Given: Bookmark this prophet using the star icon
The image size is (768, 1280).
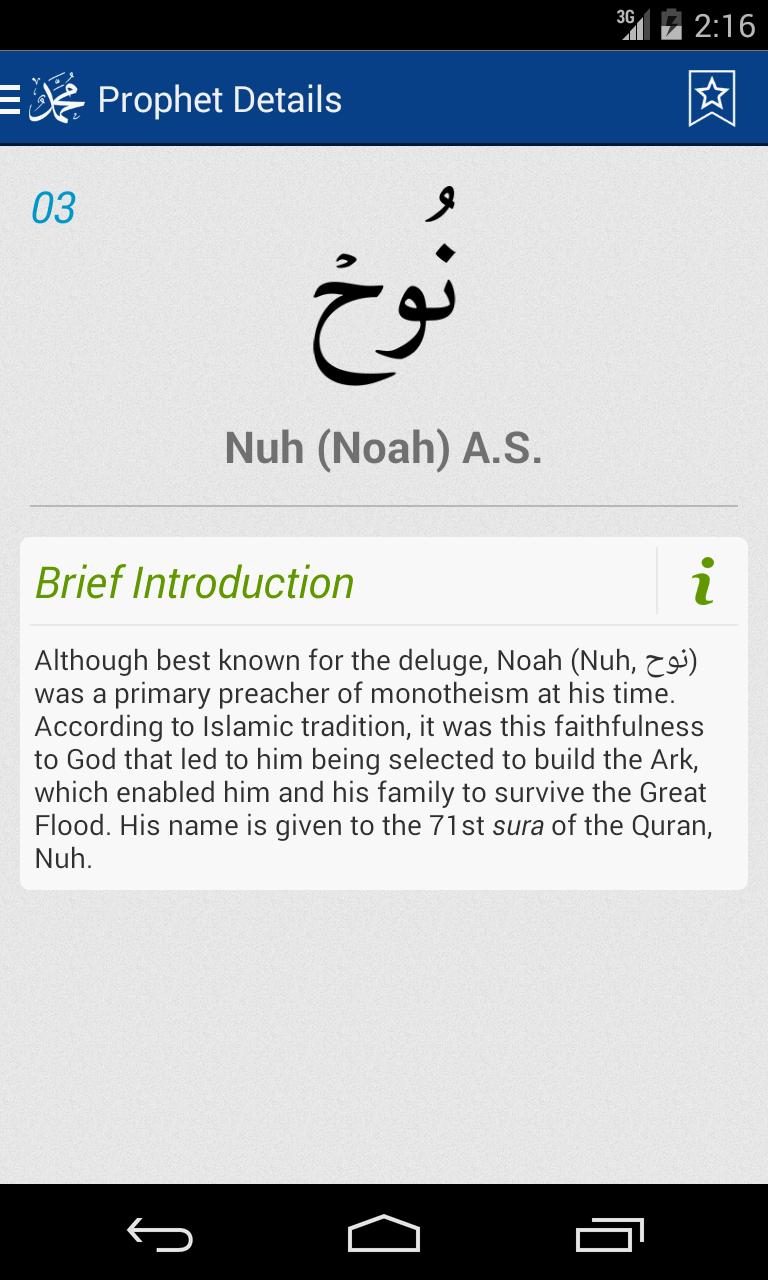Looking at the screenshot, I should [x=710, y=98].
